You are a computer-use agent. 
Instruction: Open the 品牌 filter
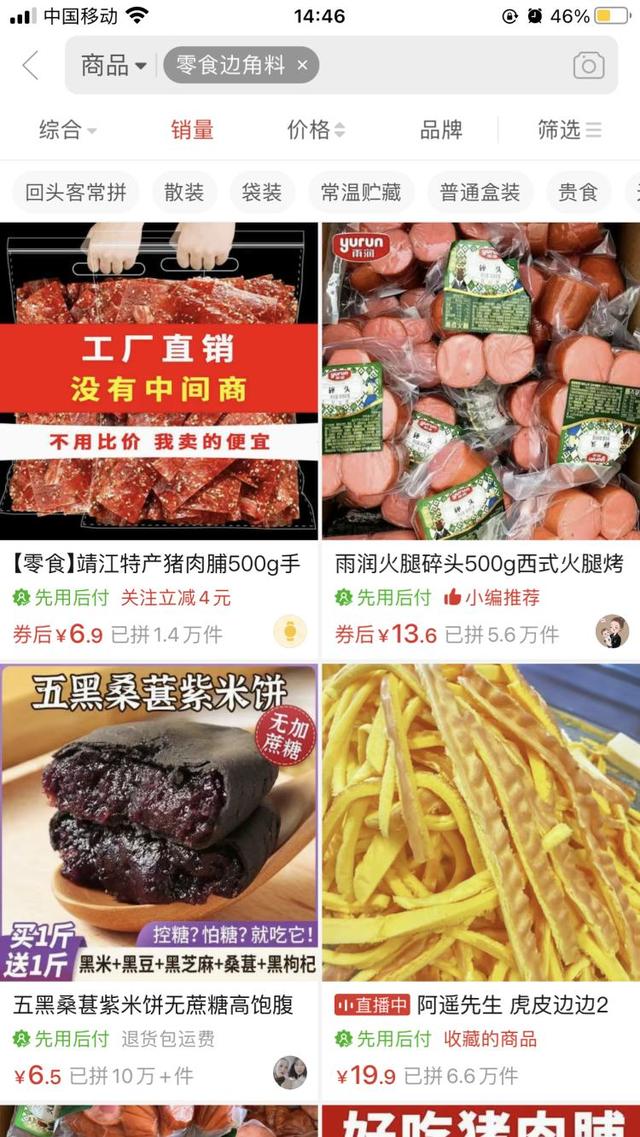coord(441,130)
